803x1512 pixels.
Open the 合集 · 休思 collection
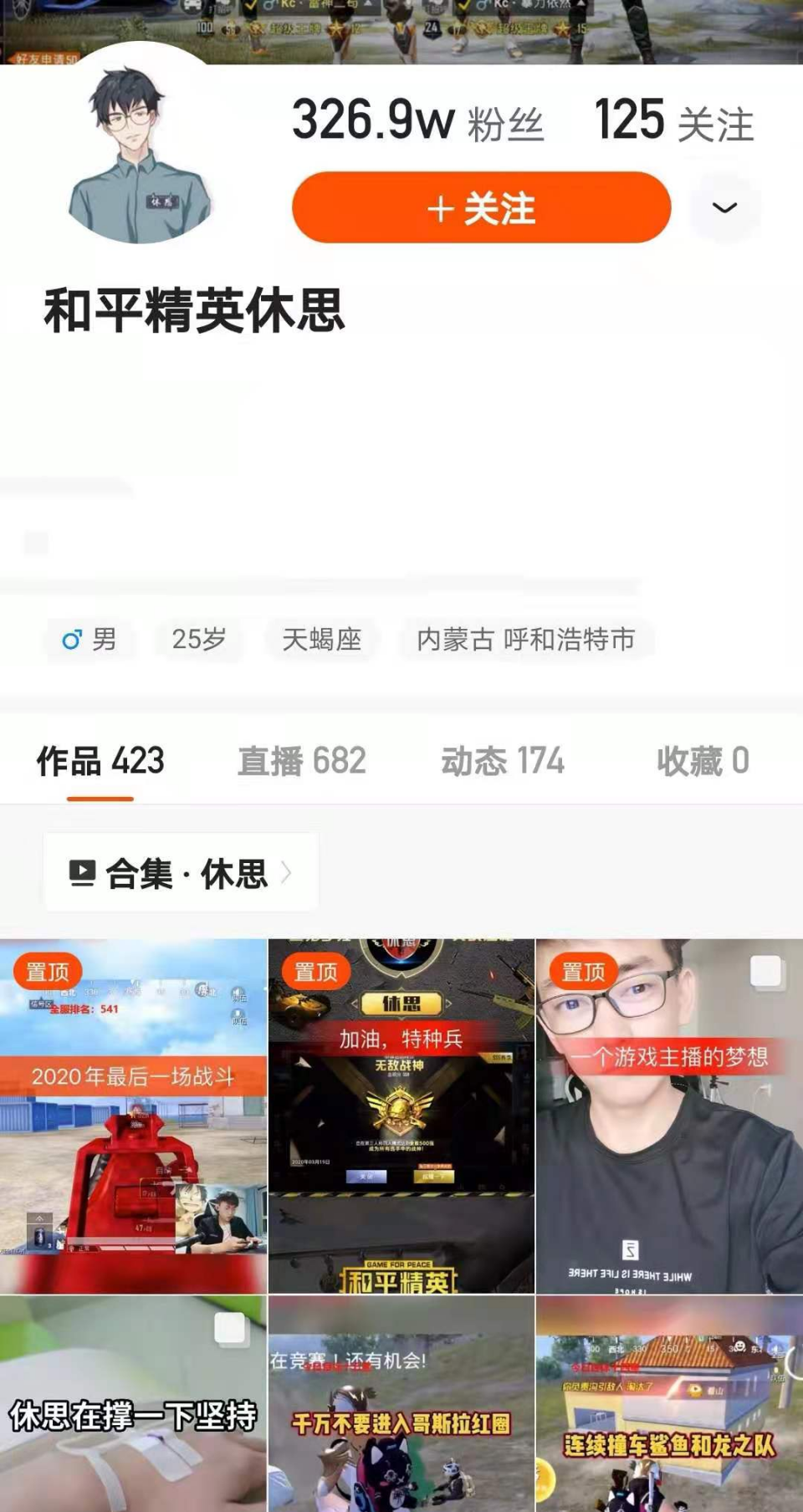click(181, 873)
